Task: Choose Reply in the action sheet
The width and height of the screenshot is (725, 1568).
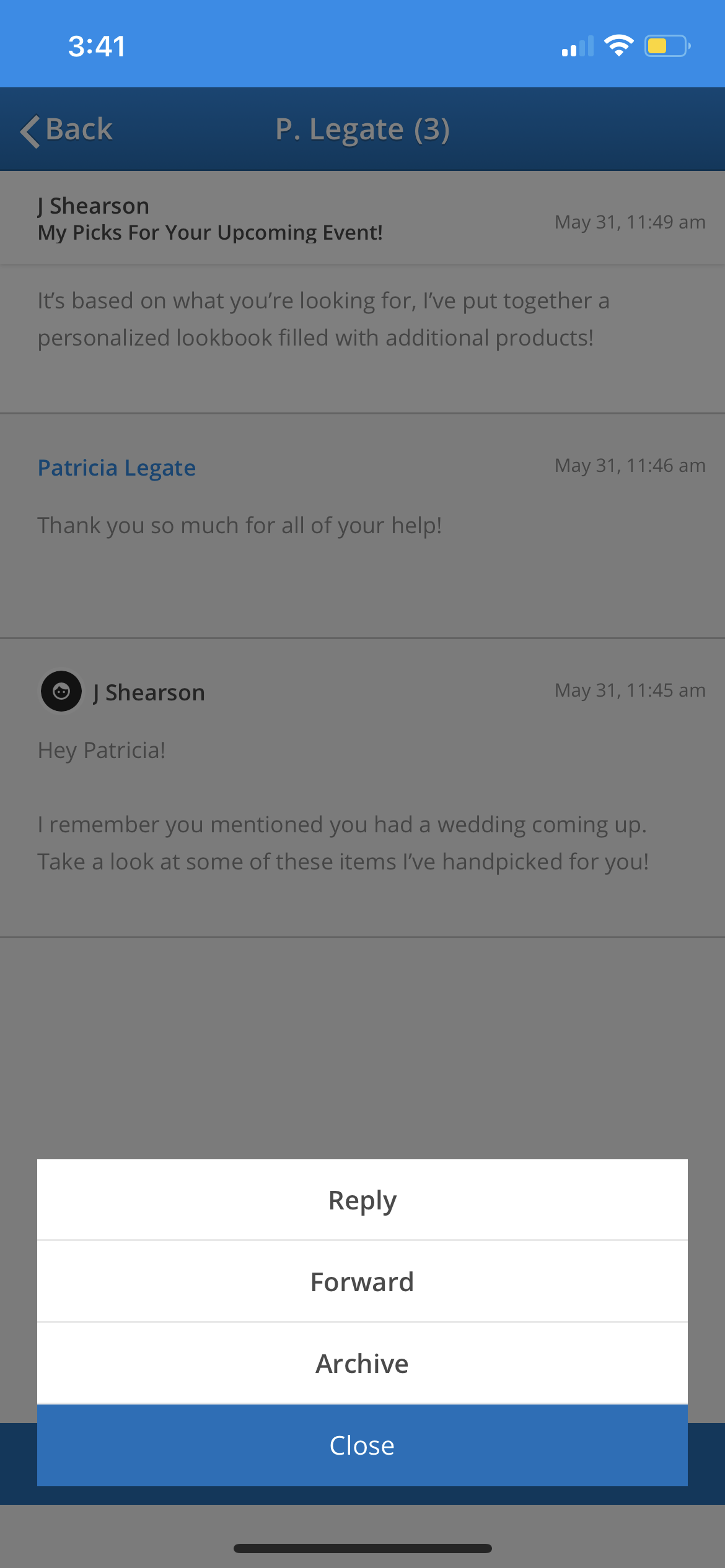Action: coord(362,1200)
